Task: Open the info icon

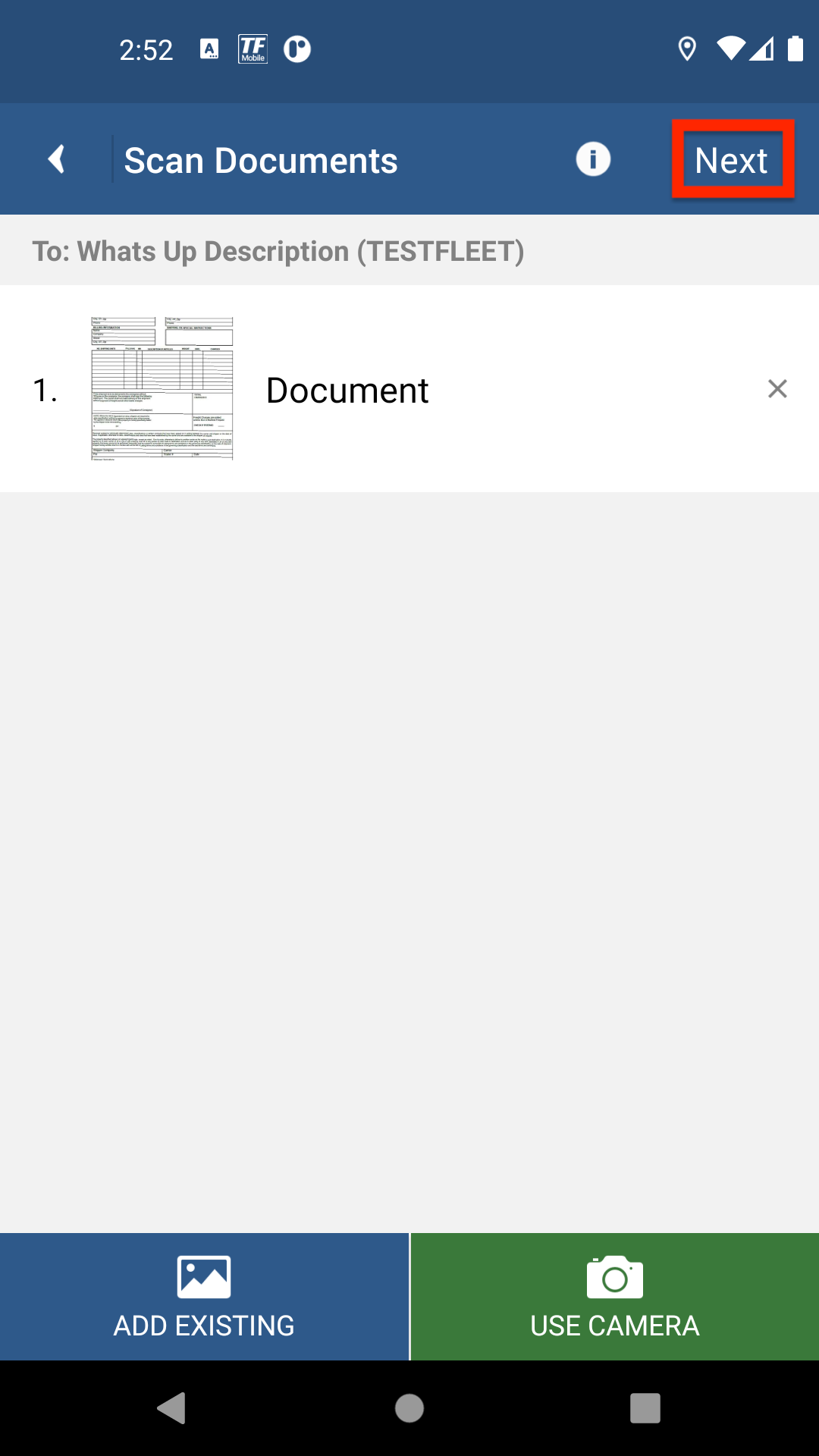Action: [593, 159]
